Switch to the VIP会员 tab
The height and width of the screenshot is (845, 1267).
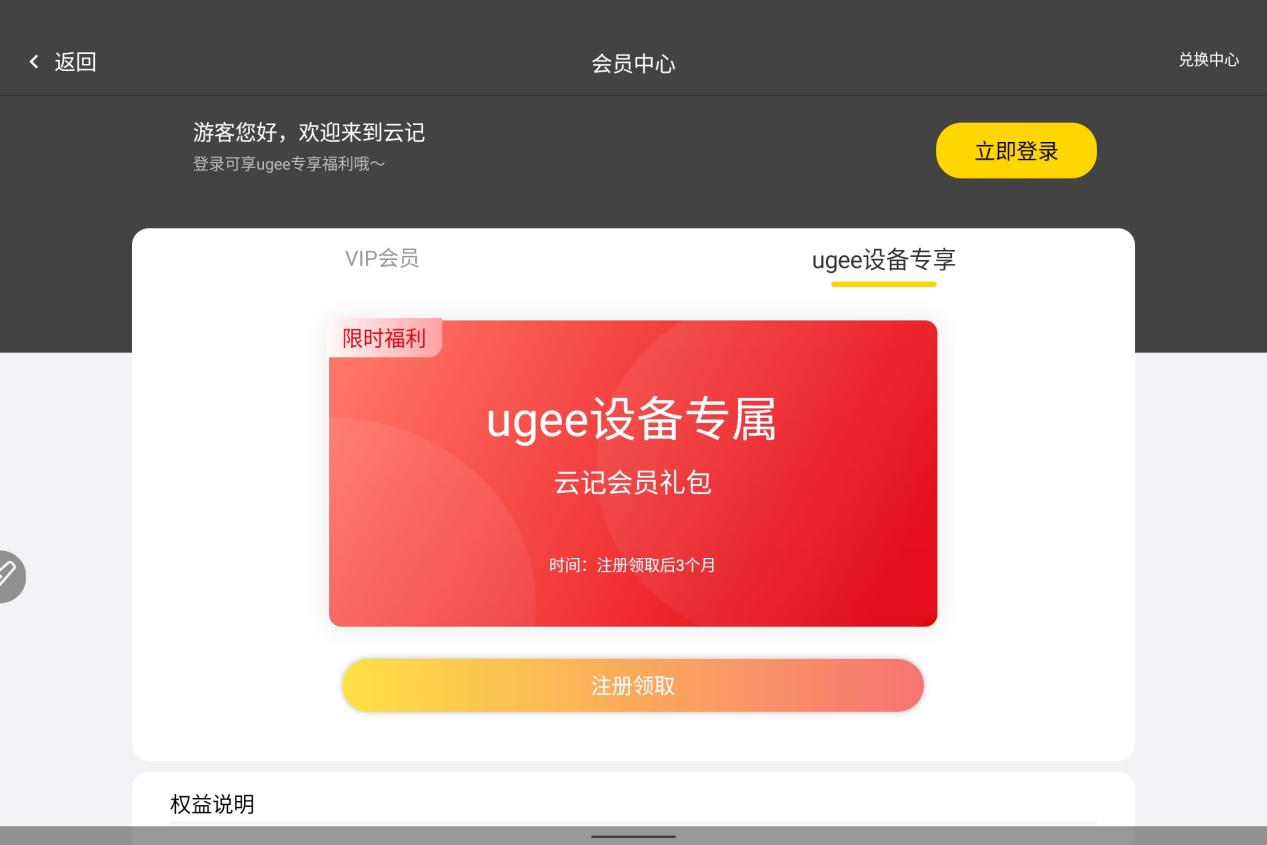click(x=382, y=258)
